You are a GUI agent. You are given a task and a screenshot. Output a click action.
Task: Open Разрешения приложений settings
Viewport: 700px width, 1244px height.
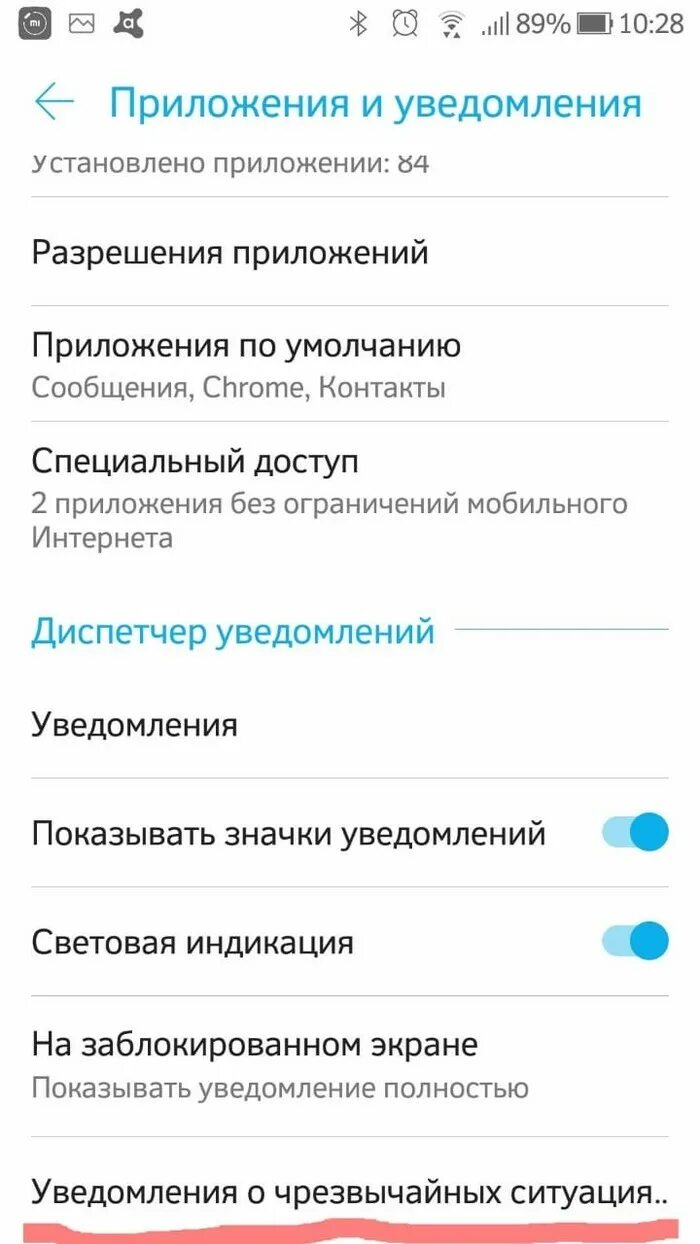[x=230, y=251]
